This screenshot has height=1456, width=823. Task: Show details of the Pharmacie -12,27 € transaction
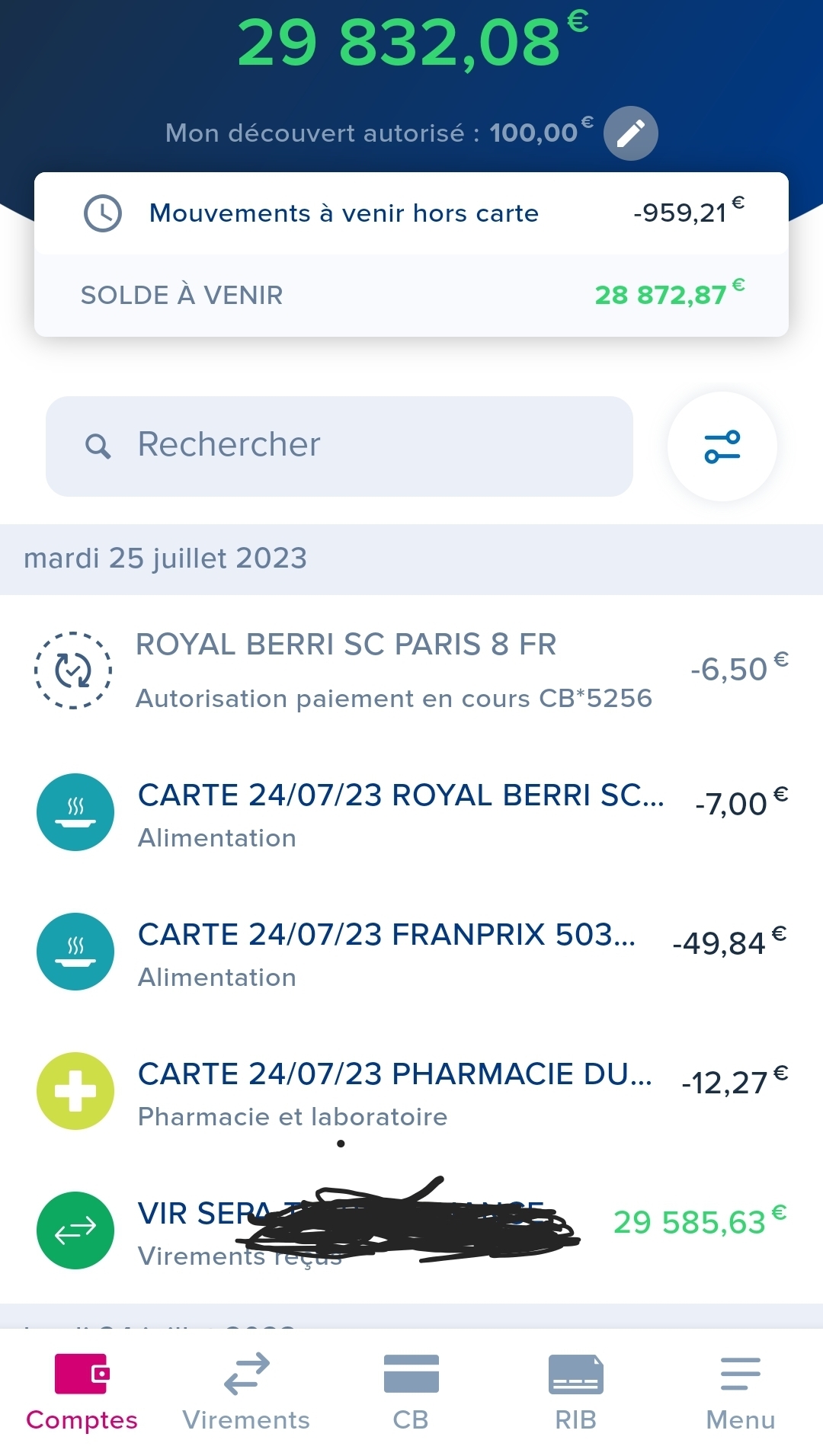click(411, 1093)
